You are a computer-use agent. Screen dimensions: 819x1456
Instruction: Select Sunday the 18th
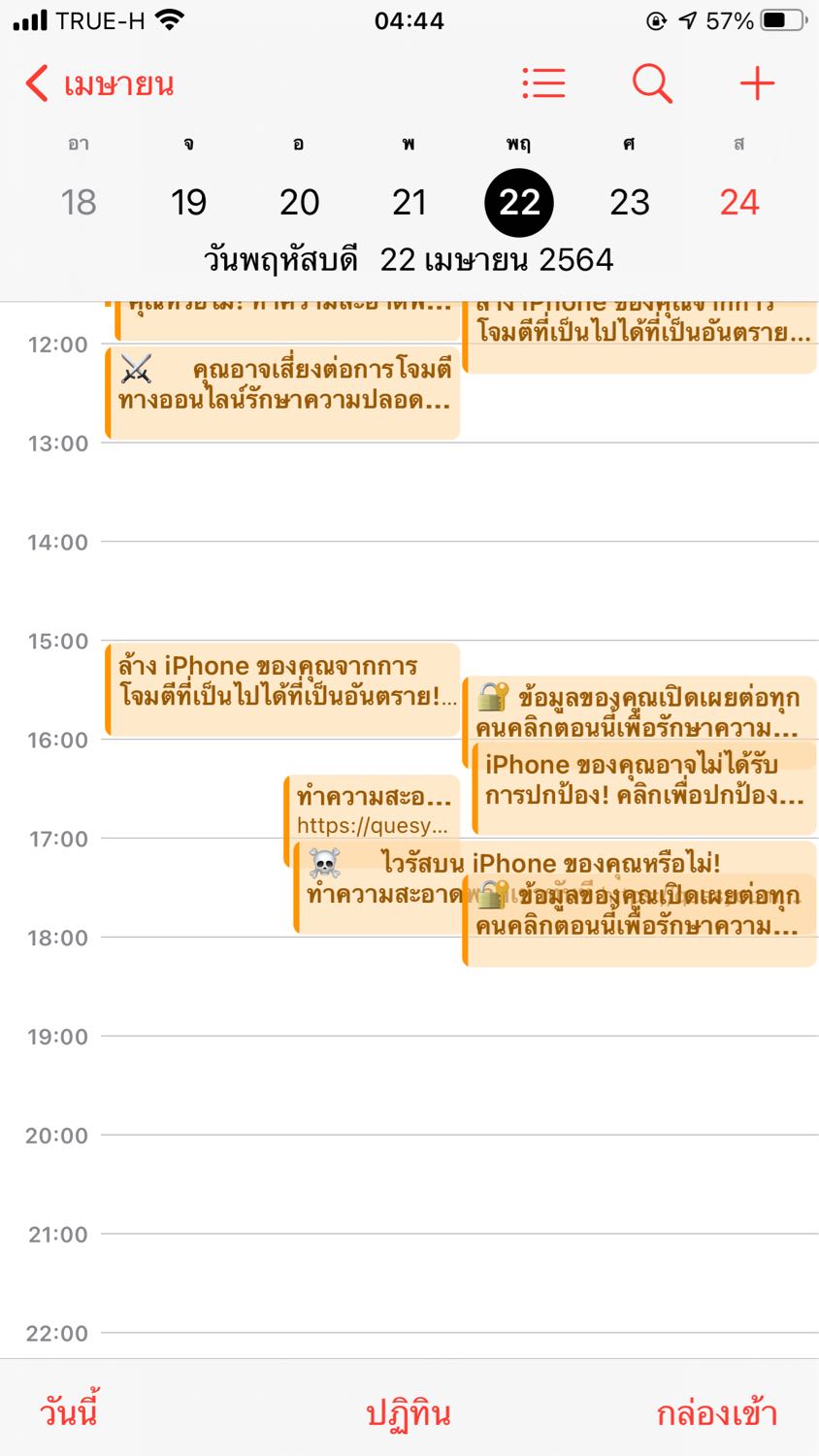tap(79, 202)
